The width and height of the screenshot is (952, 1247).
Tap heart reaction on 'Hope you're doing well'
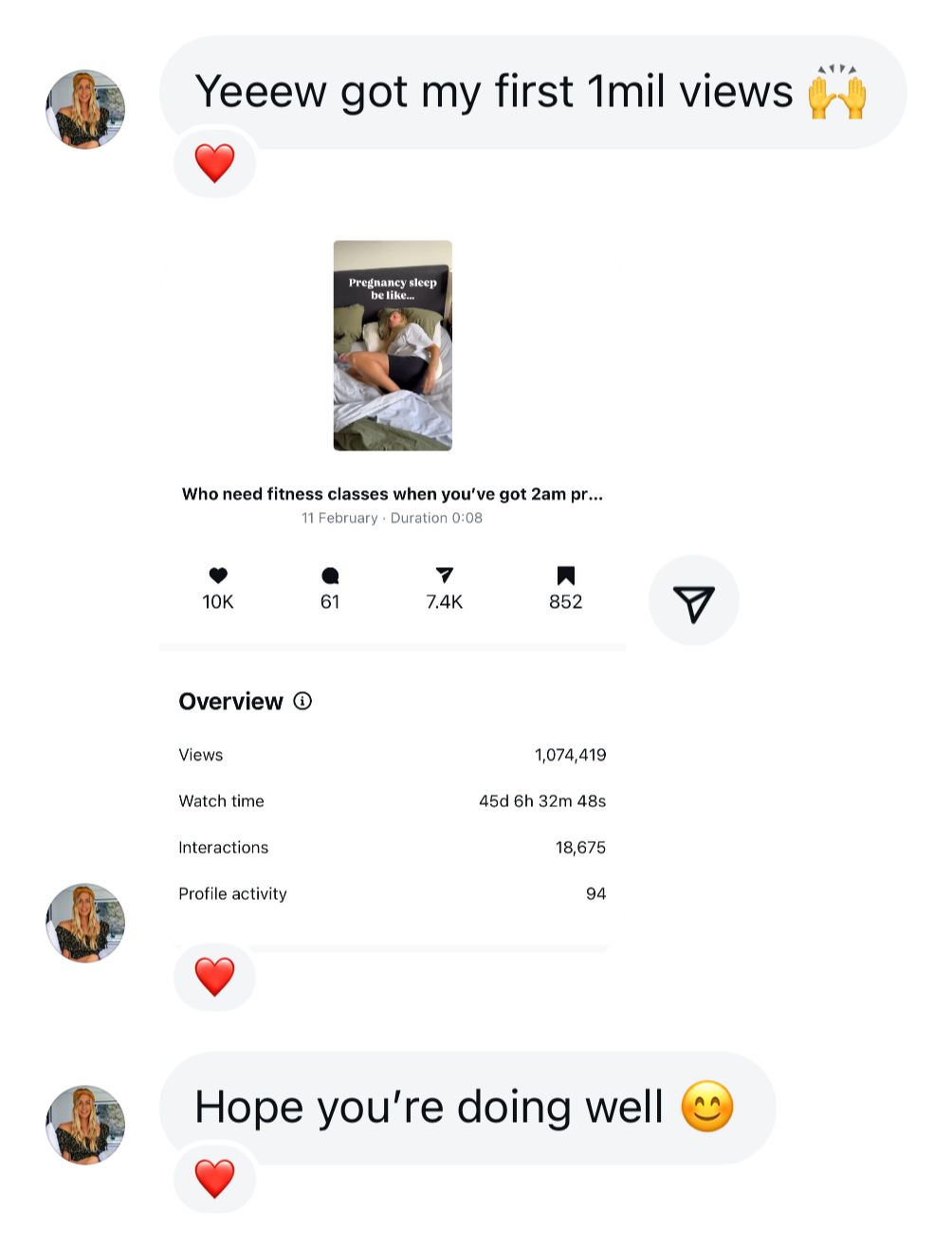pos(215,1179)
